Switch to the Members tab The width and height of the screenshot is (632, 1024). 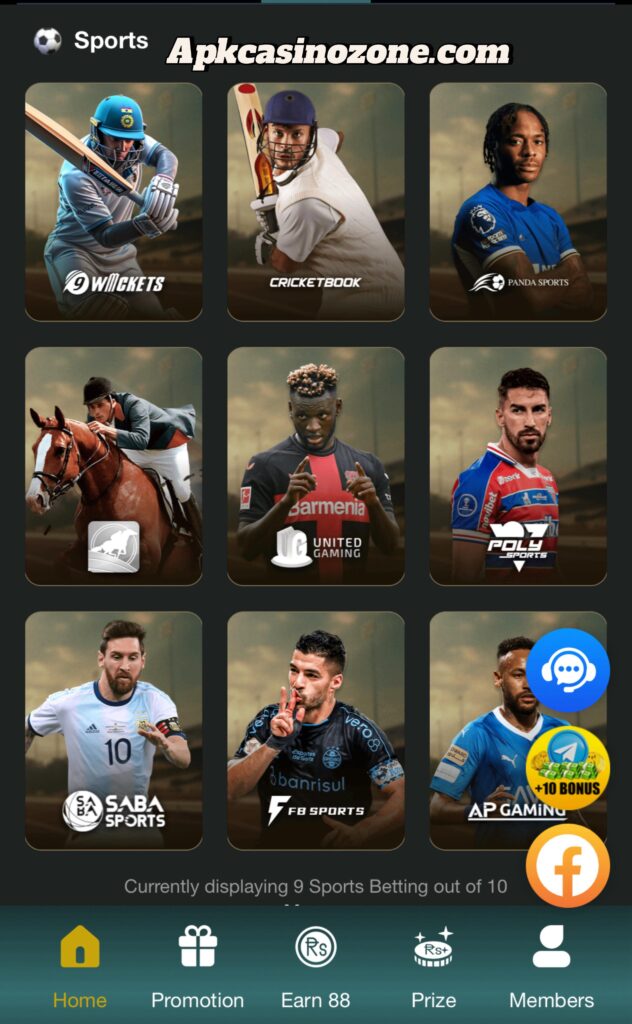click(x=551, y=966)
